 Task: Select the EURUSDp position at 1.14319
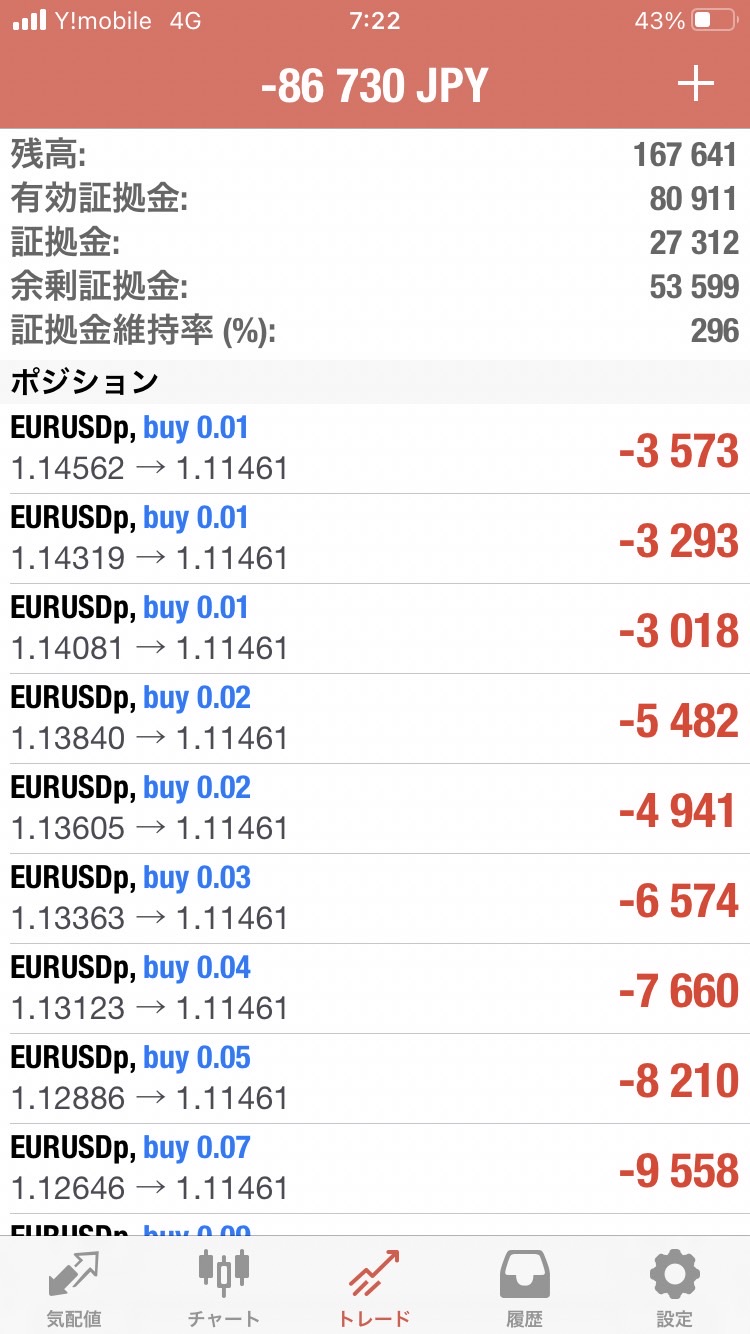point(375,539)
